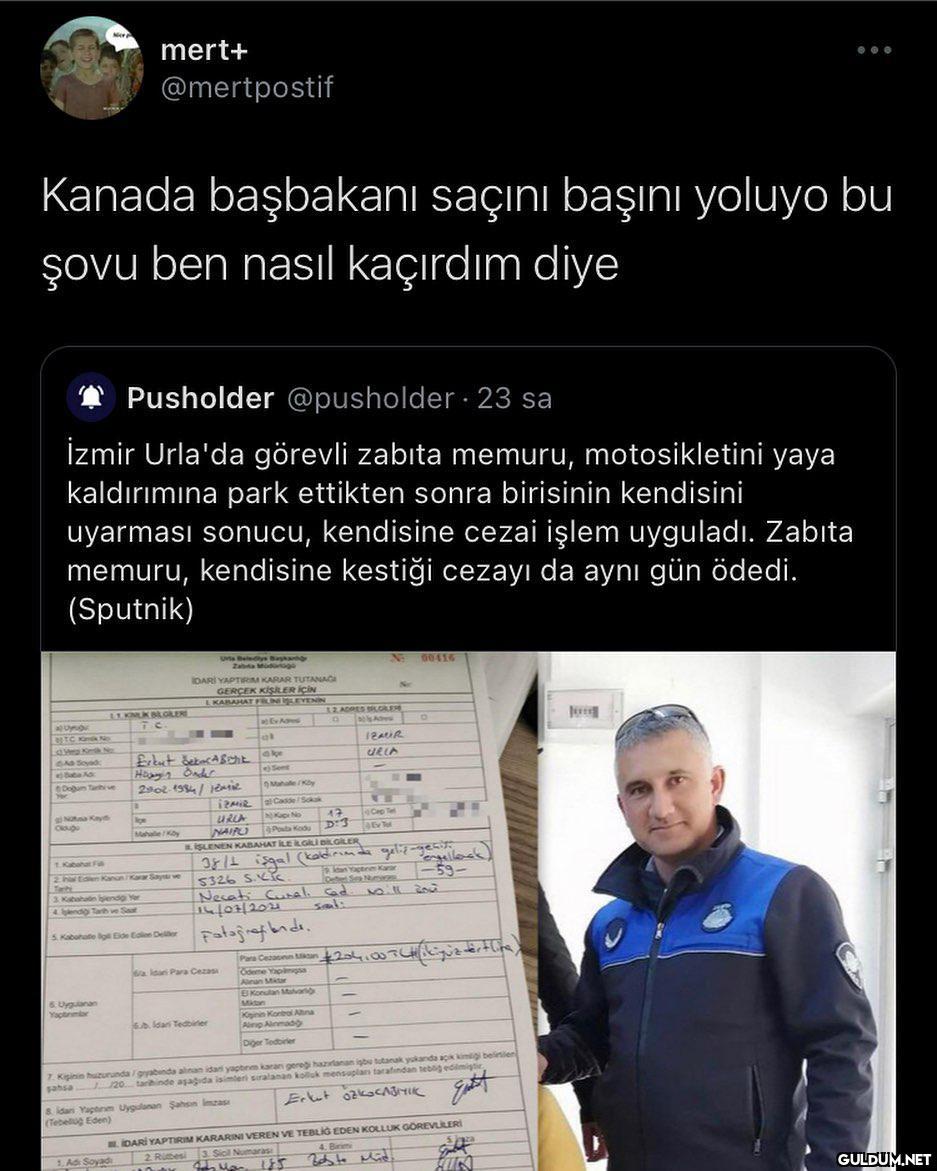937x1171 pixels.
Task: Open mert+ profile avatar
Action: click(x=91, y=68)
